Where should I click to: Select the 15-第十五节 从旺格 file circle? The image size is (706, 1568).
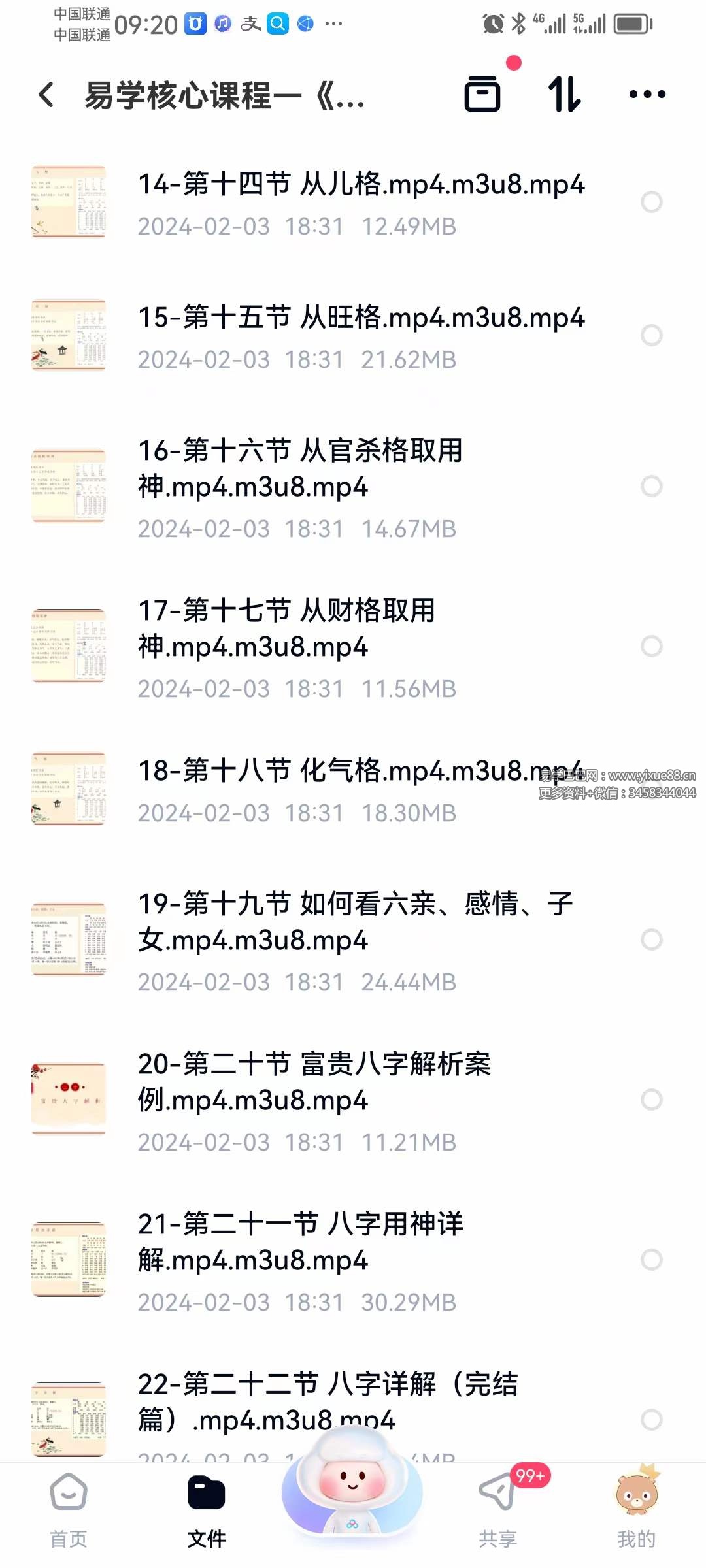(x=651, y=335)
